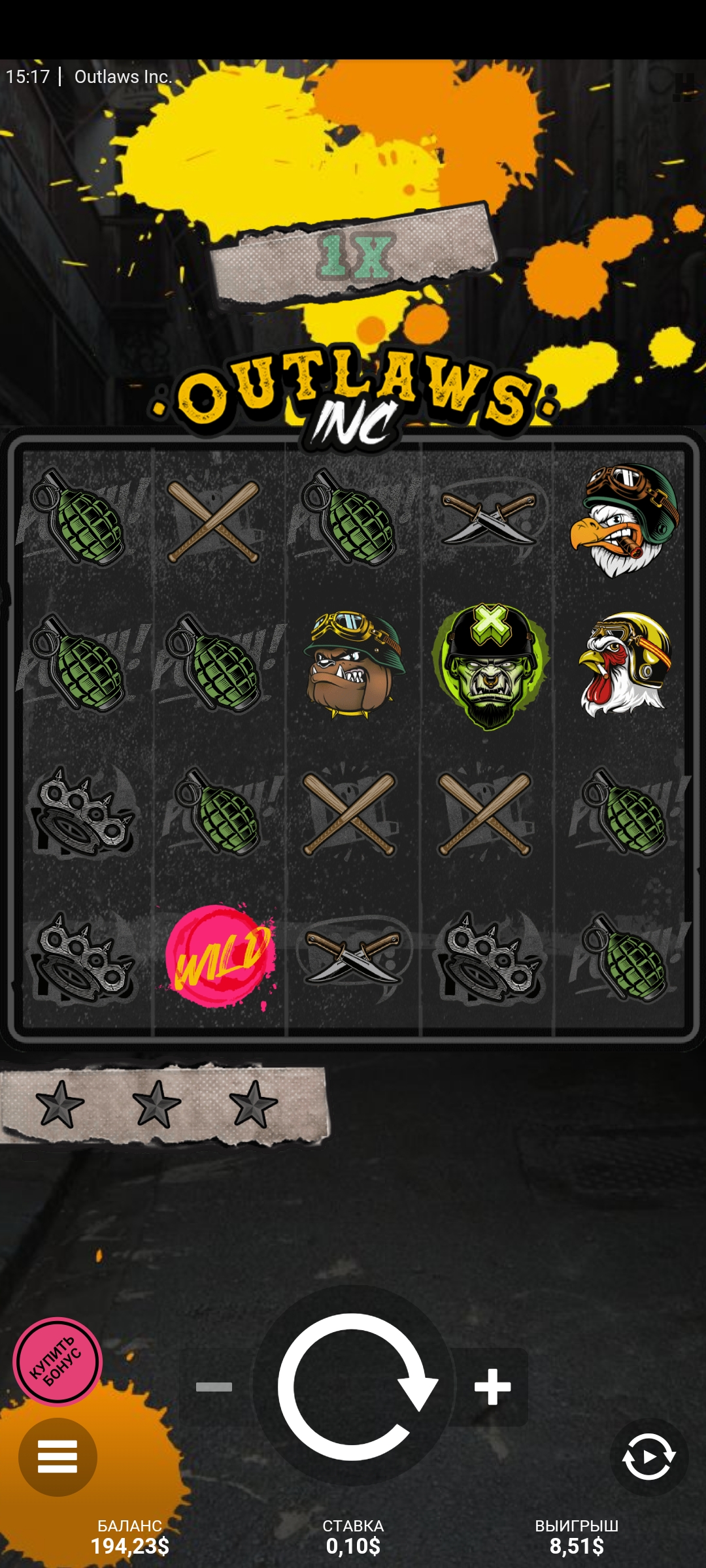Open the hamburger game menu
This screenshot has width=706, height=1568.
pos(58,1457)
